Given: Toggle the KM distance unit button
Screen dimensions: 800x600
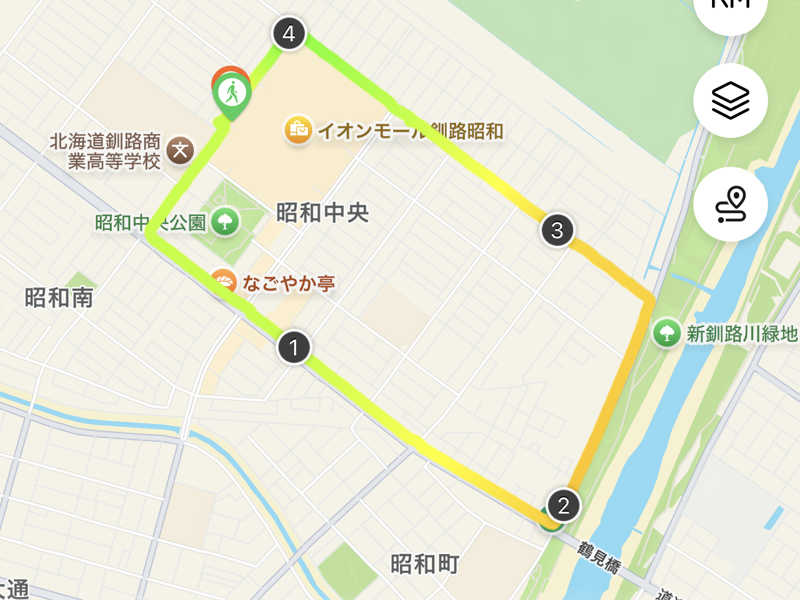Looking at the screenshot, I should pos(730,8).
